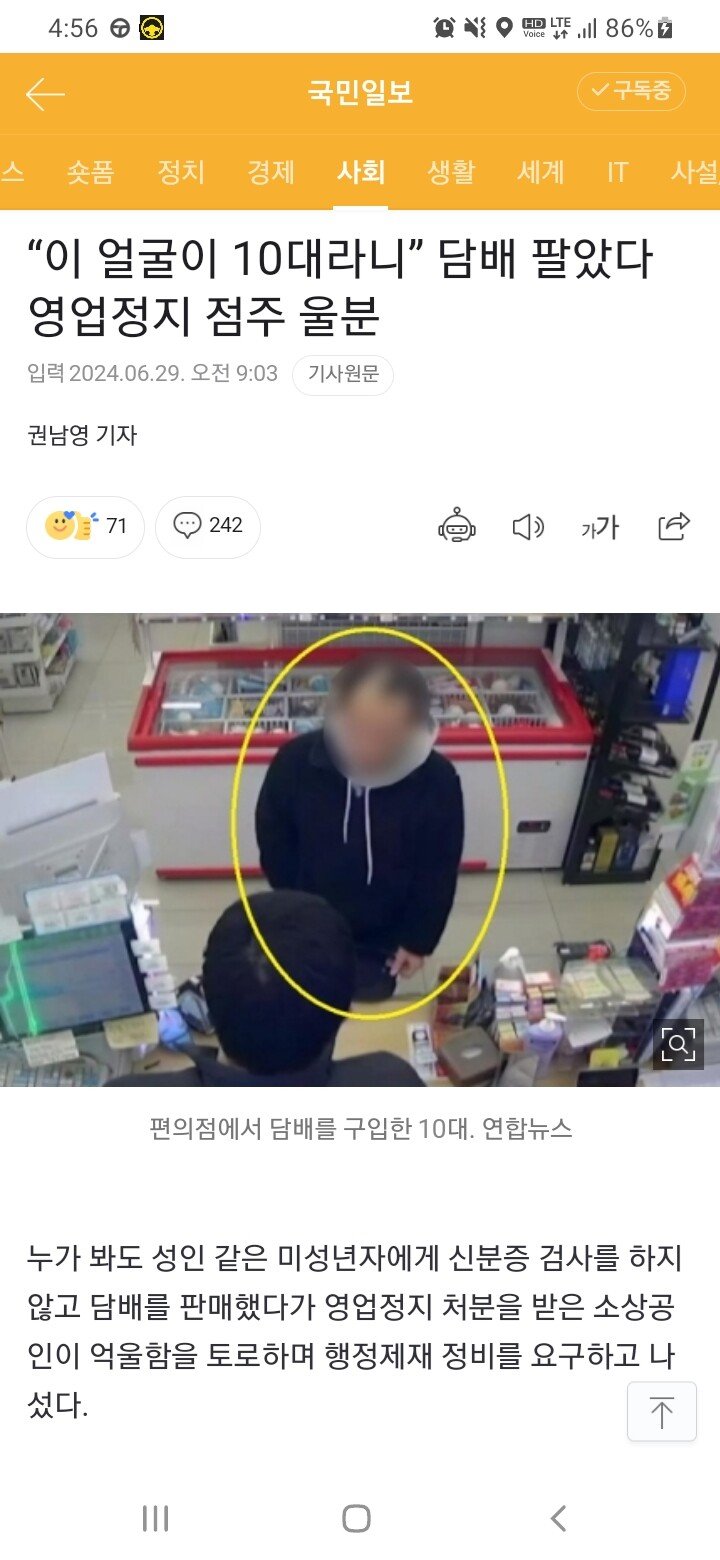React to the article with 71 reactions
The image size is (720, 1560).
click(x=86, y=526)
